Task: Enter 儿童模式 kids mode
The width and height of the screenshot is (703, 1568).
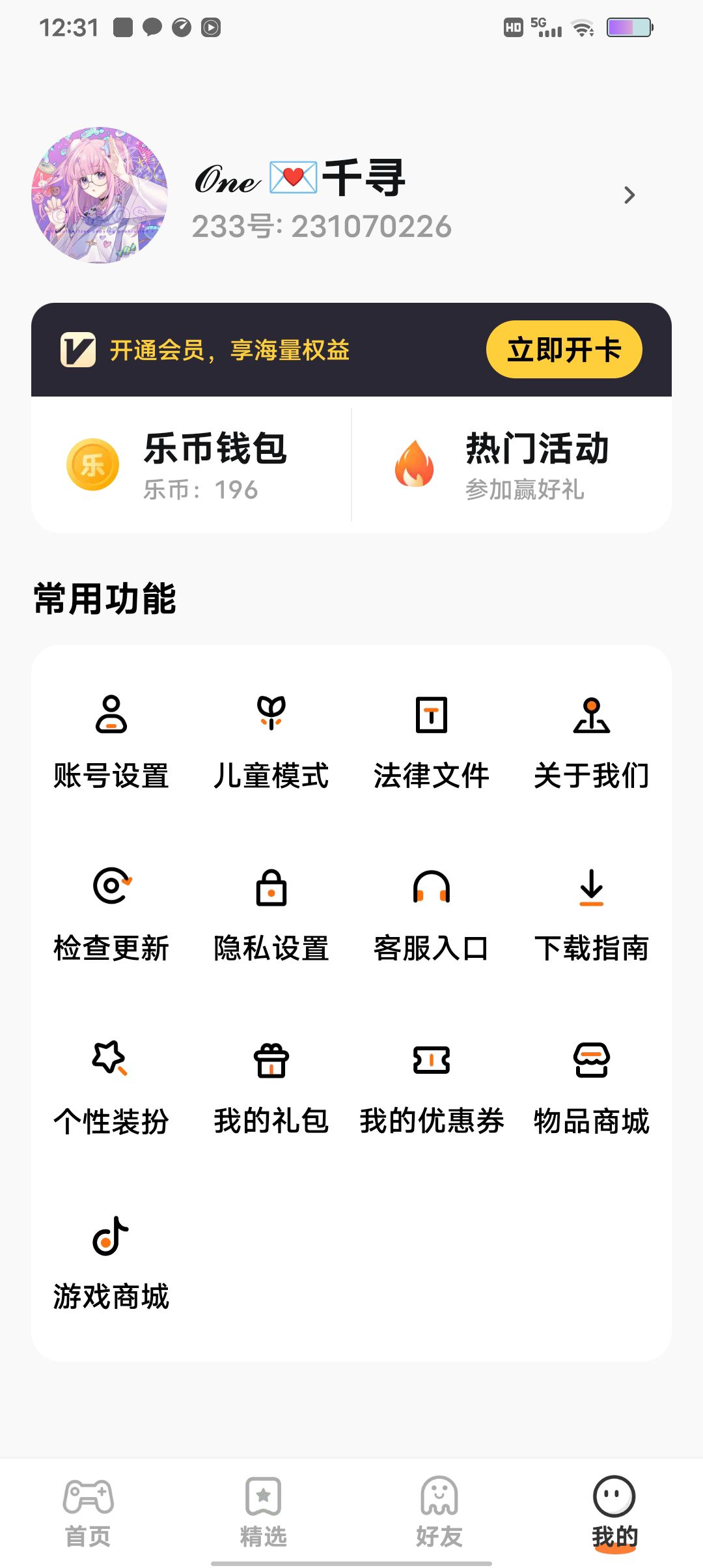Action: click(271, 741)
